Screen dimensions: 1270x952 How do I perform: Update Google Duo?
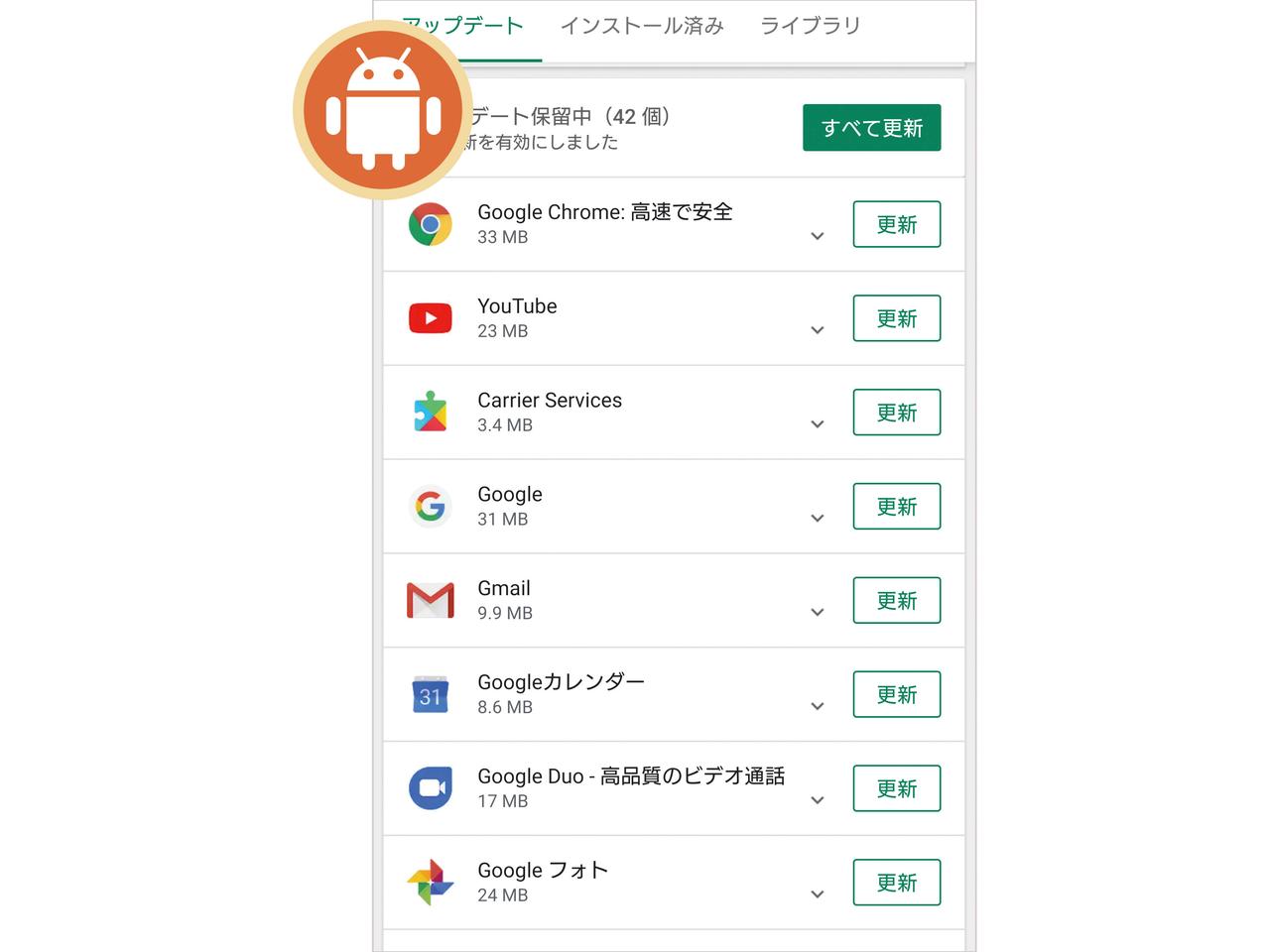click(x=896, y=789)
